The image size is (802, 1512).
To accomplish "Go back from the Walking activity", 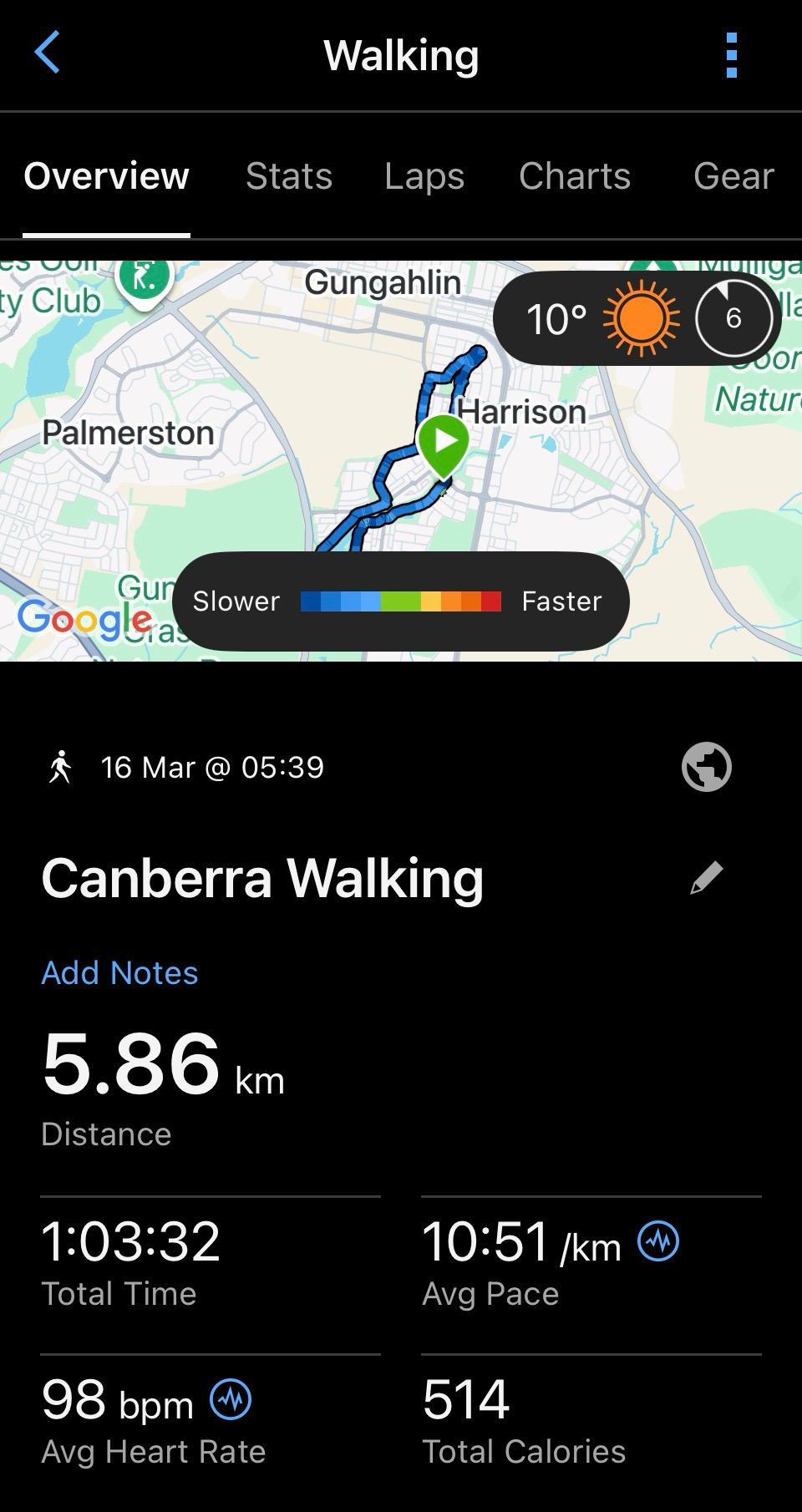I will 48,53.
